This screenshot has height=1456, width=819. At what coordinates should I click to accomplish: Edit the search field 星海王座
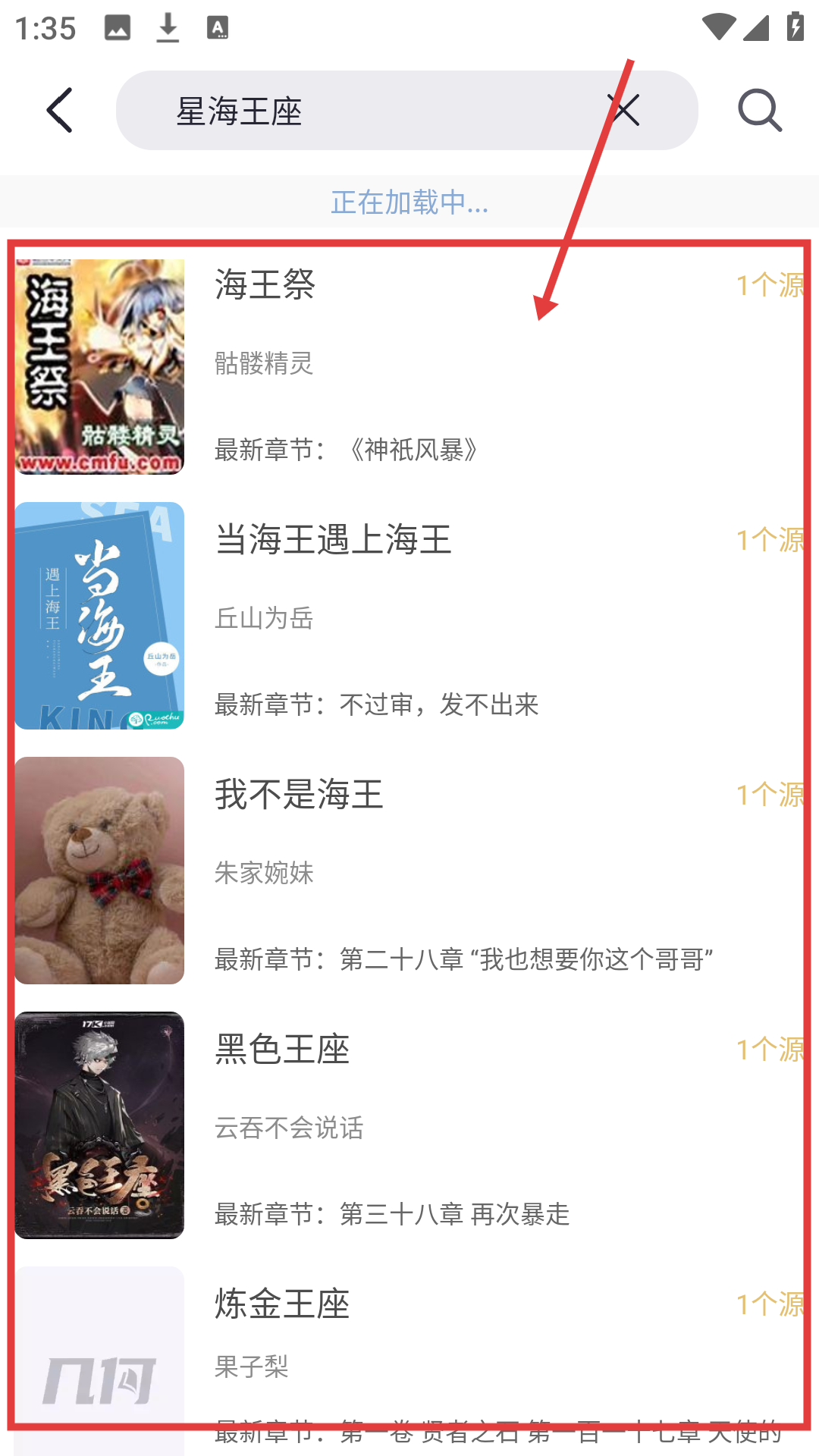coord(364,111)
